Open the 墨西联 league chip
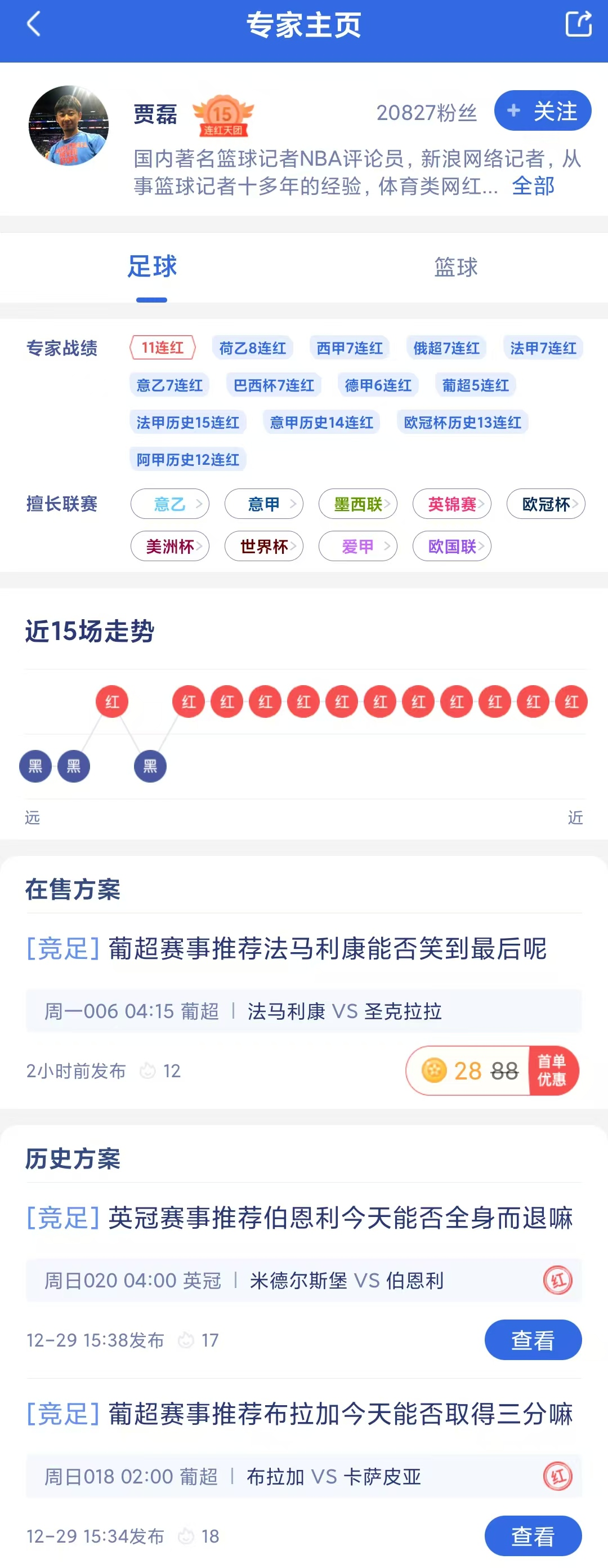The image size is (608, 1568). [x=358, y=504]
